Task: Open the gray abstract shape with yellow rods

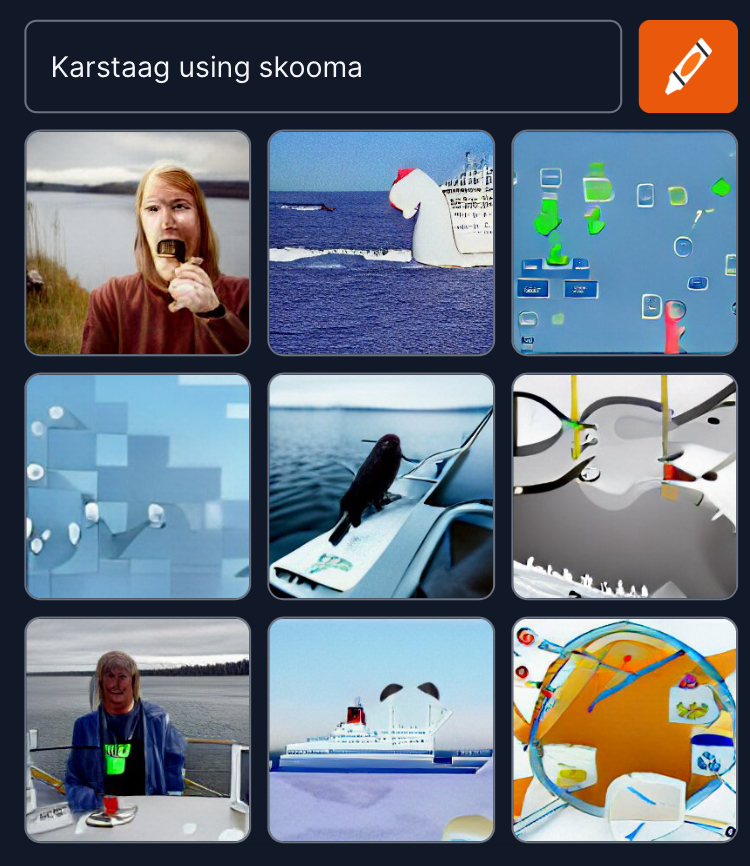Action: tap(624, 487)
